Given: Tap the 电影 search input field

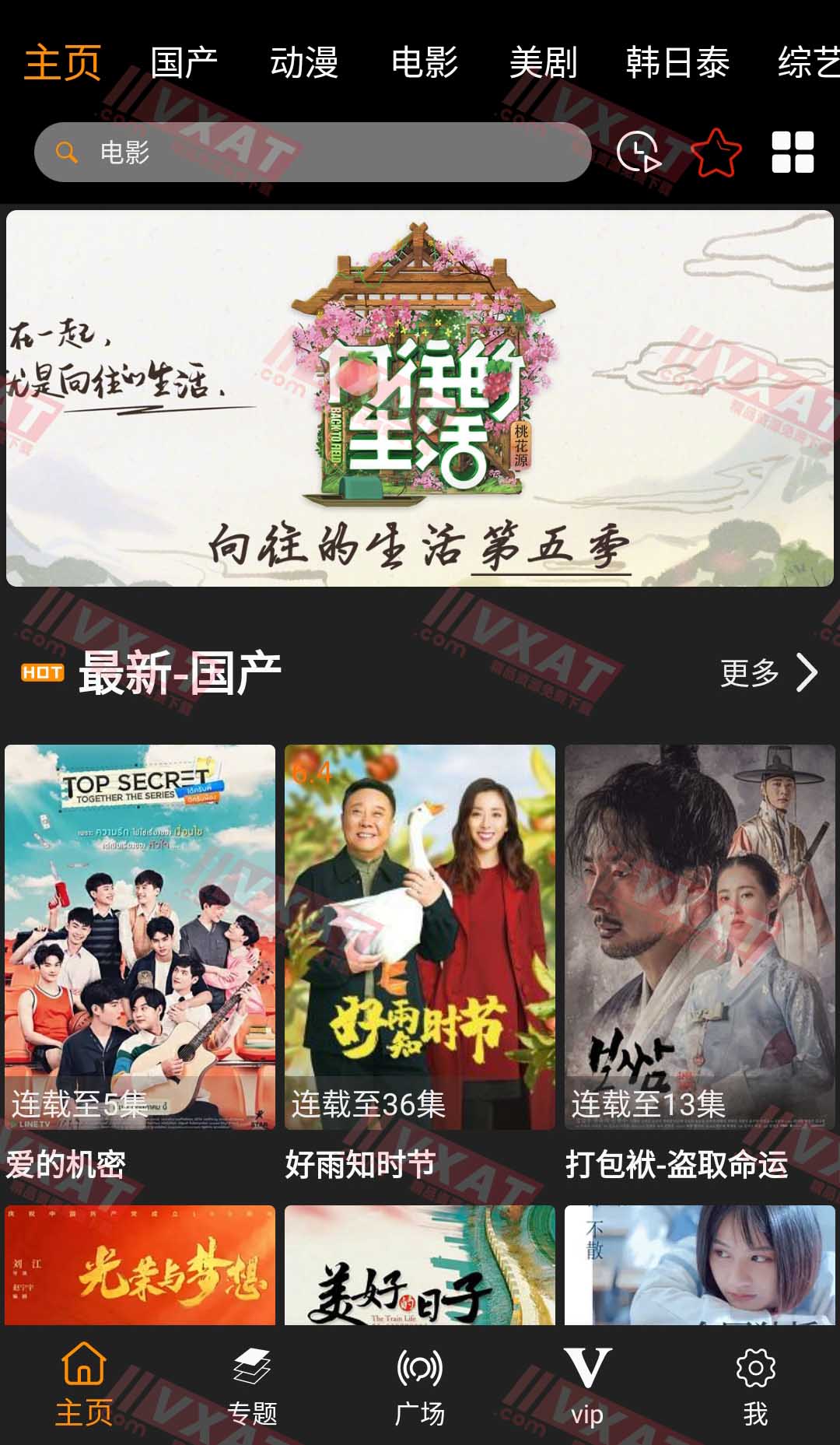Looking at the screenshot, I should click(311, 153).
